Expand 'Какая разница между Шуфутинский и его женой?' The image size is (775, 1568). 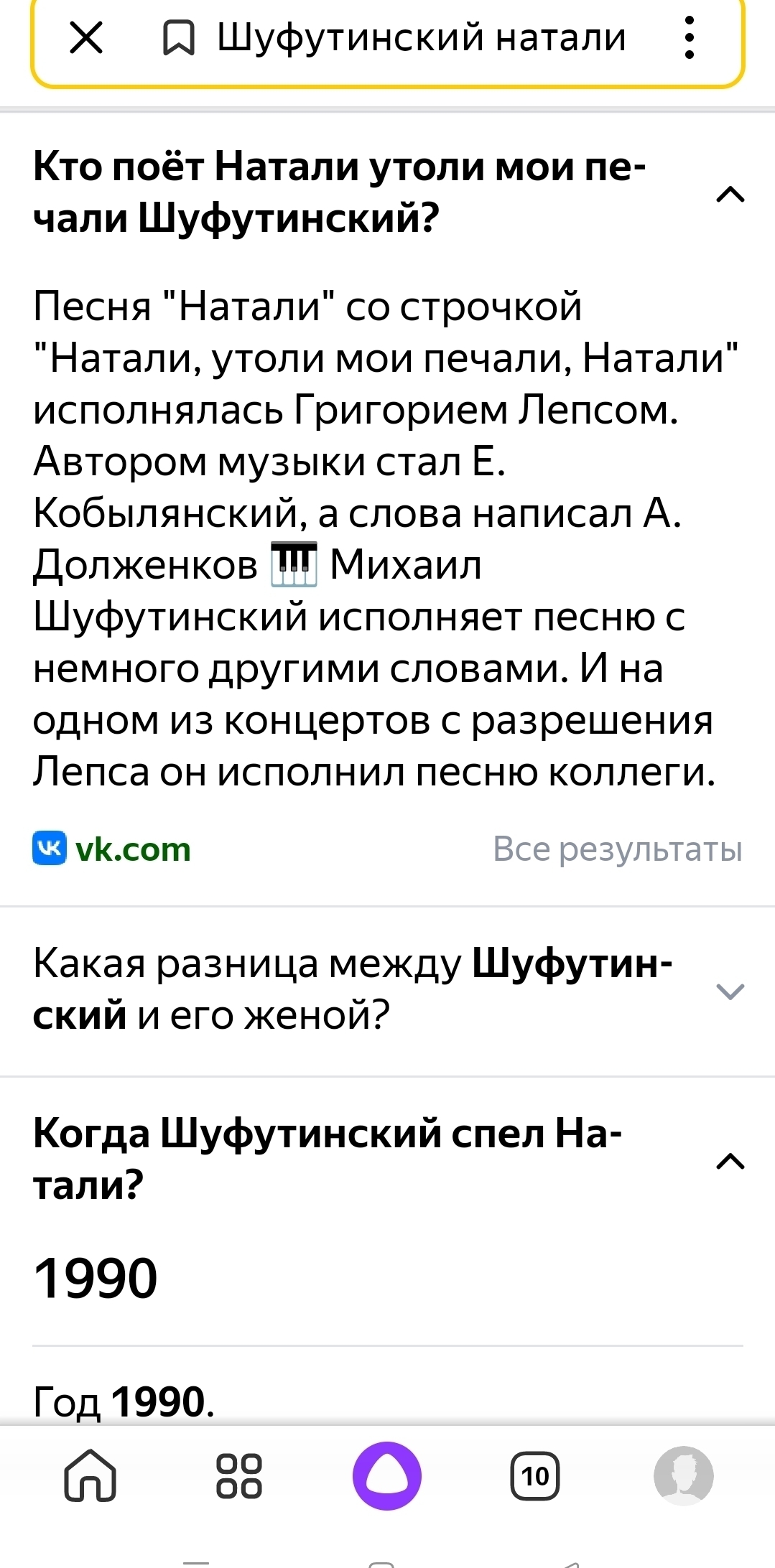[x=730, y=991]
